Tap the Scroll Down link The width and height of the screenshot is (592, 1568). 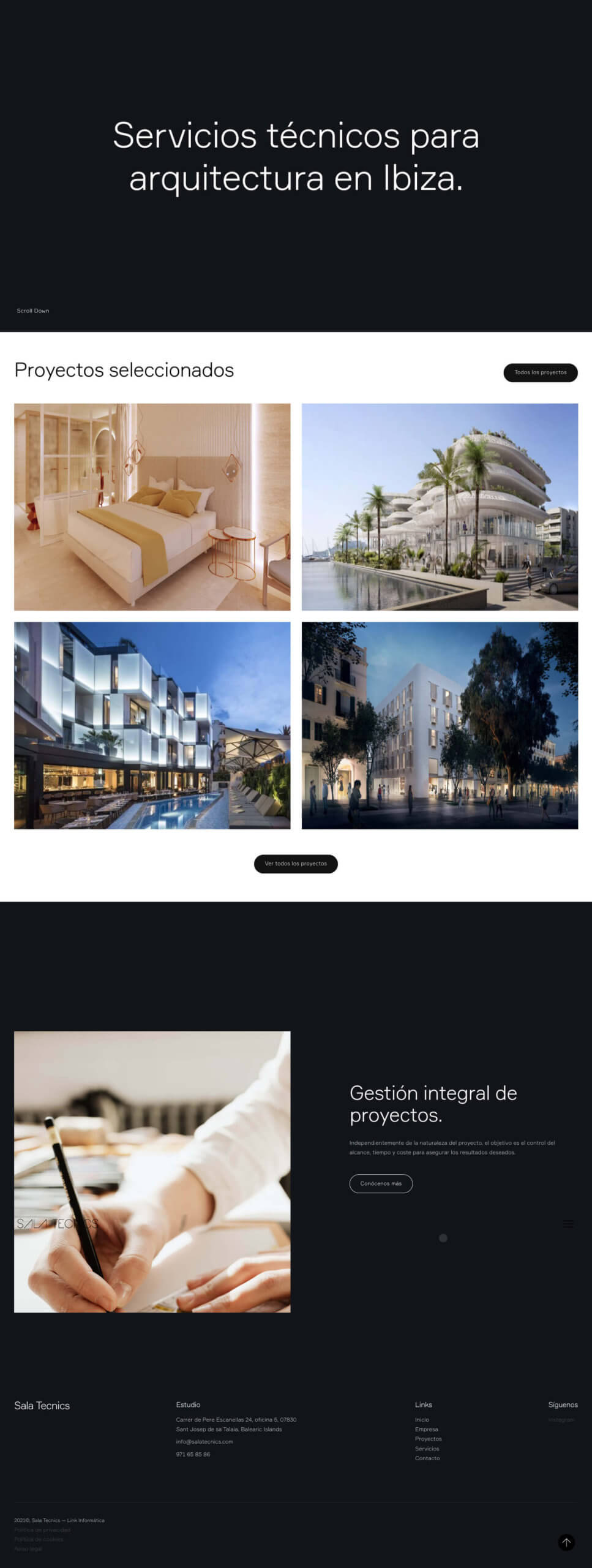click(x=33, y=311)
